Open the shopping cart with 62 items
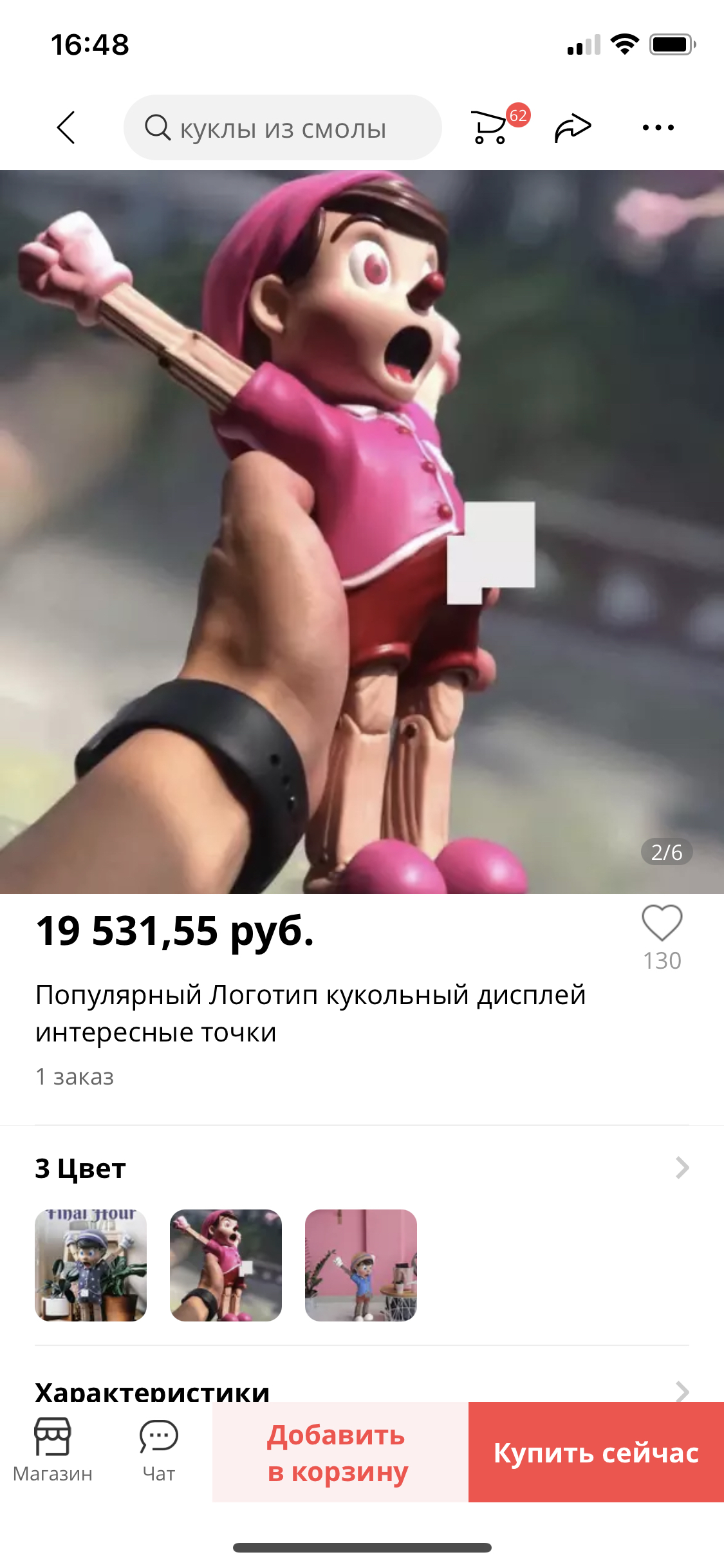 491,127
